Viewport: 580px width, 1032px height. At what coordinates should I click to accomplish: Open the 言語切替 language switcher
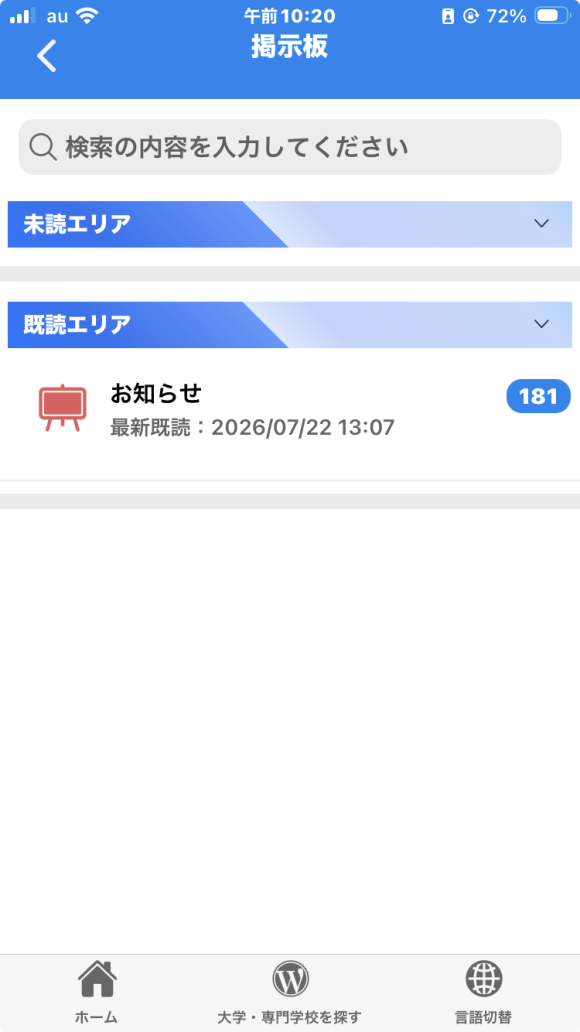coord(483,992)
